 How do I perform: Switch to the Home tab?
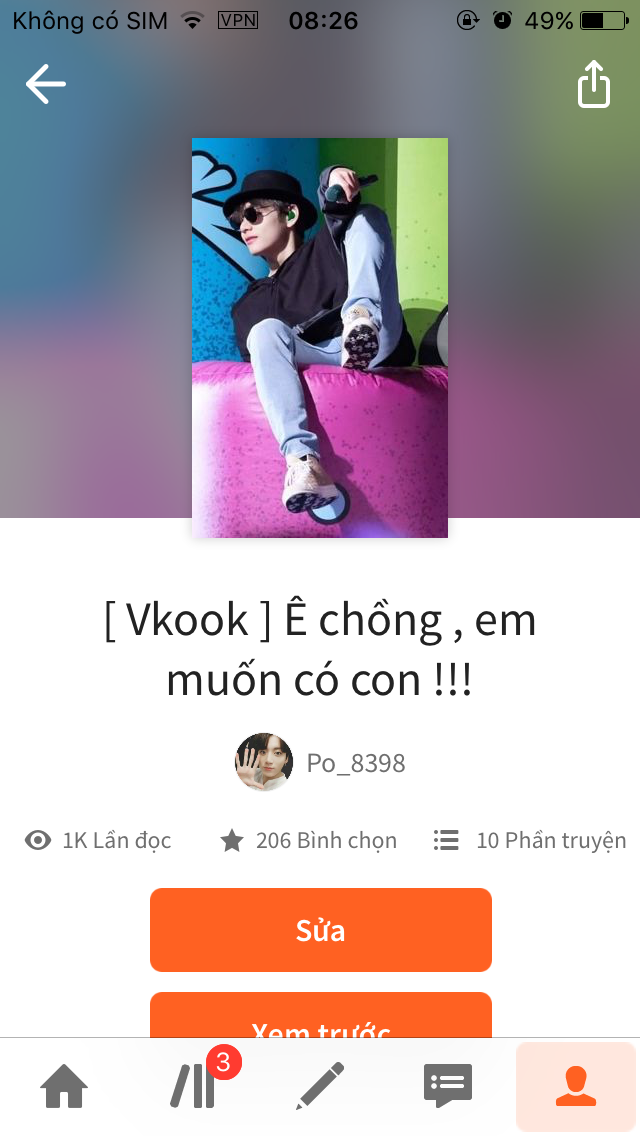[64, 1086]
